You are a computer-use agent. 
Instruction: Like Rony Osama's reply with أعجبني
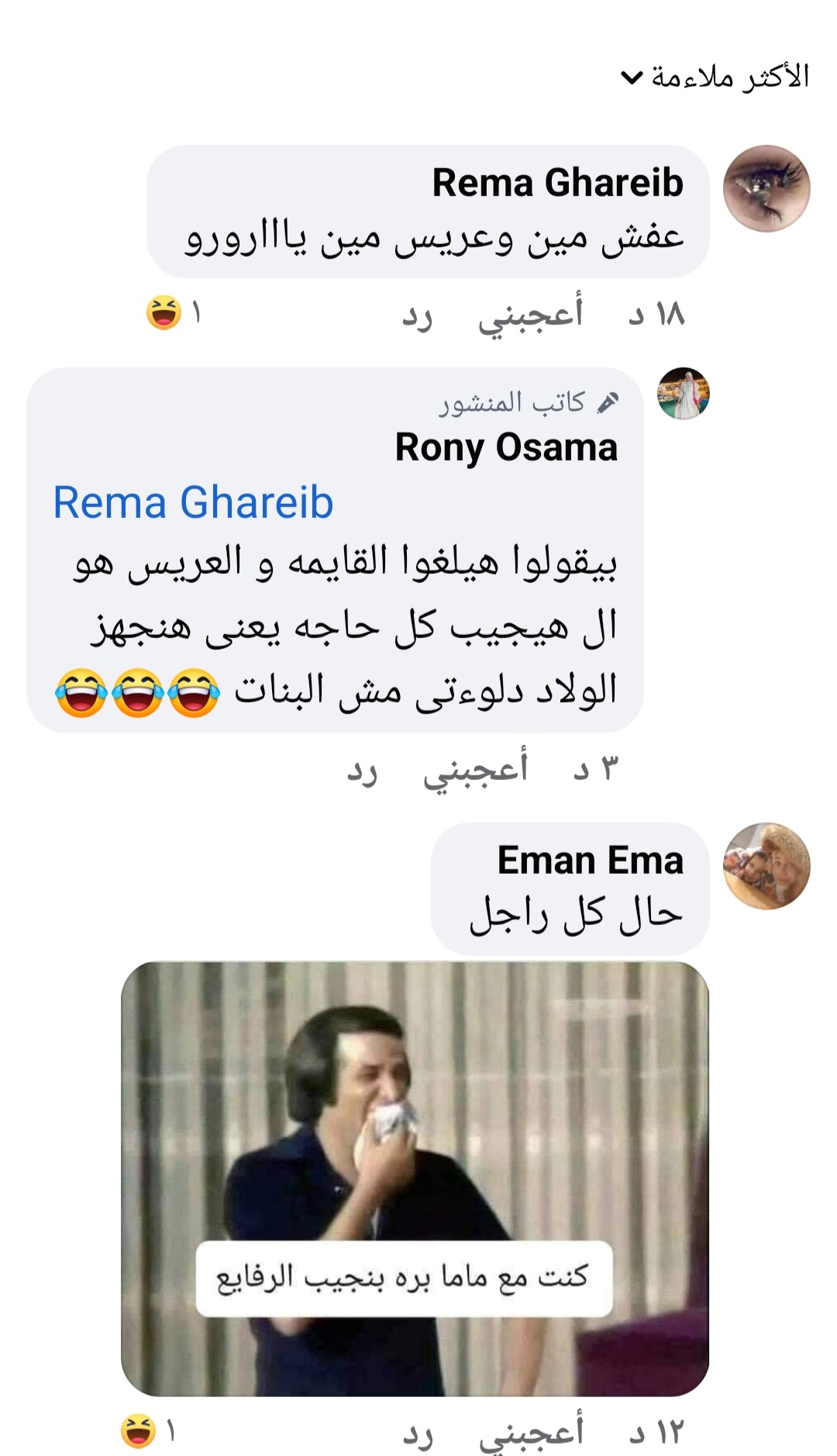coord(475,769)
